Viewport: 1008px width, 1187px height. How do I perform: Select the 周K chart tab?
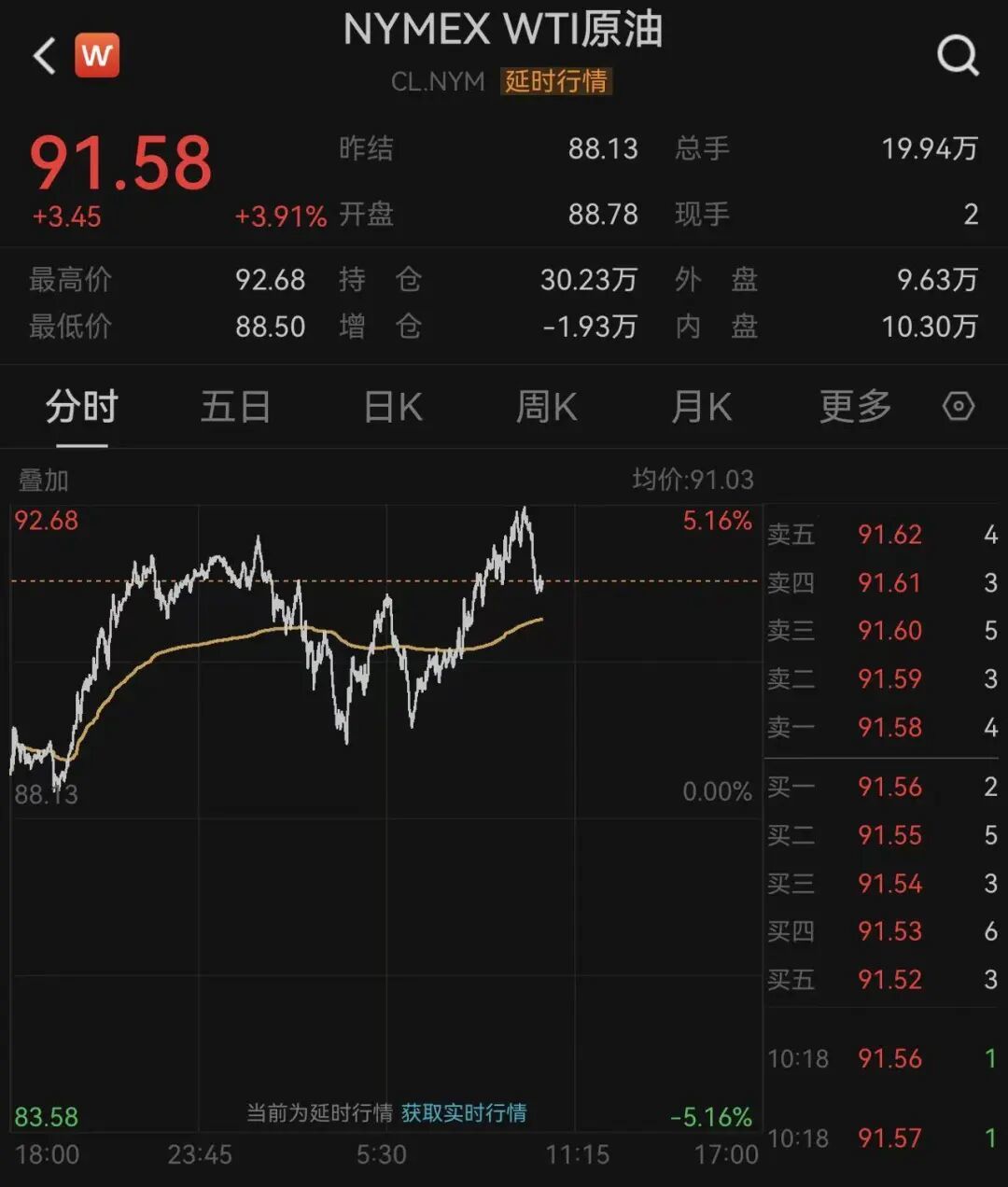pyautogui.click(x=547, y=407)
